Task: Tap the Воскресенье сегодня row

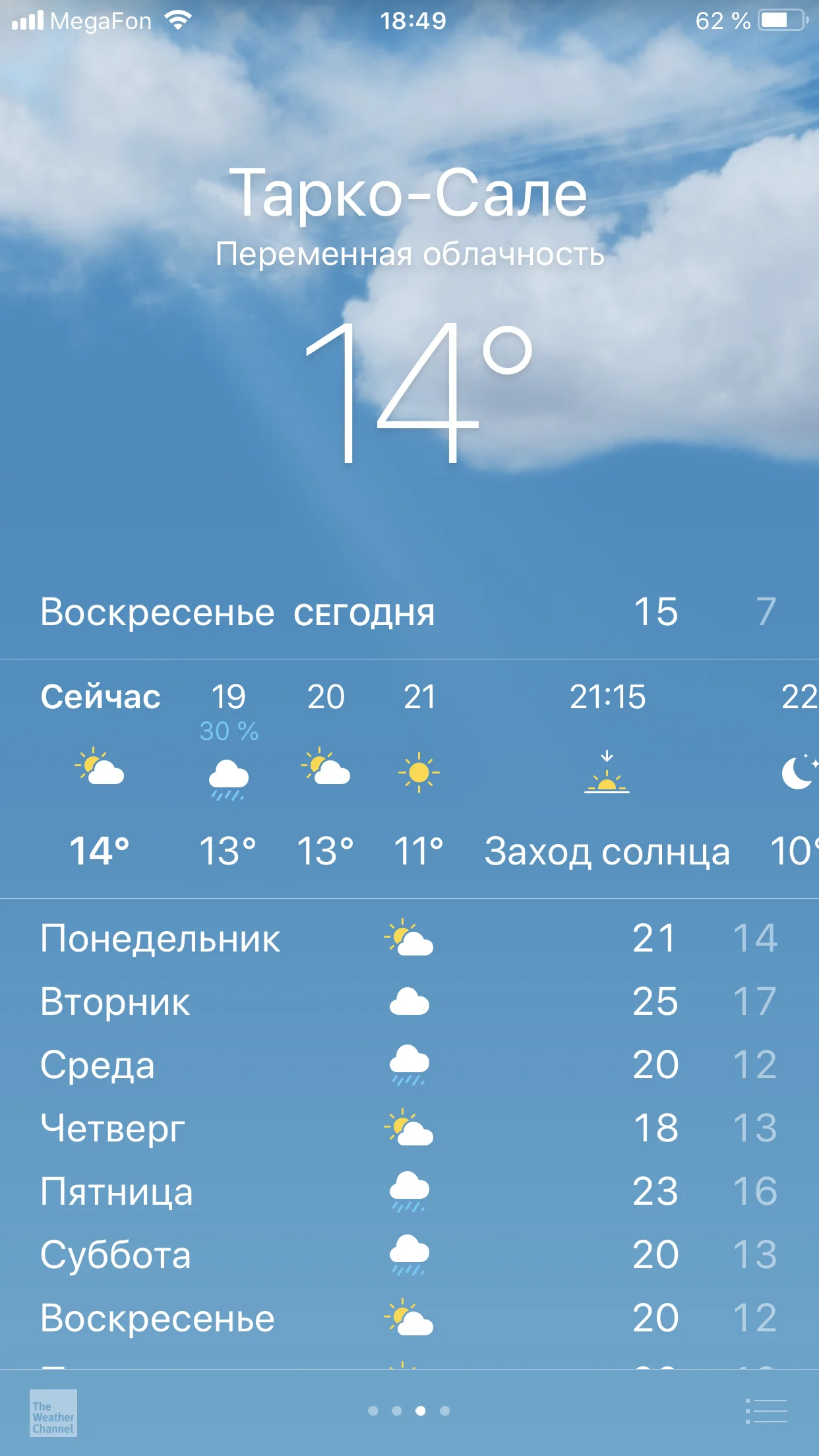Action: (x=409, y=612)
